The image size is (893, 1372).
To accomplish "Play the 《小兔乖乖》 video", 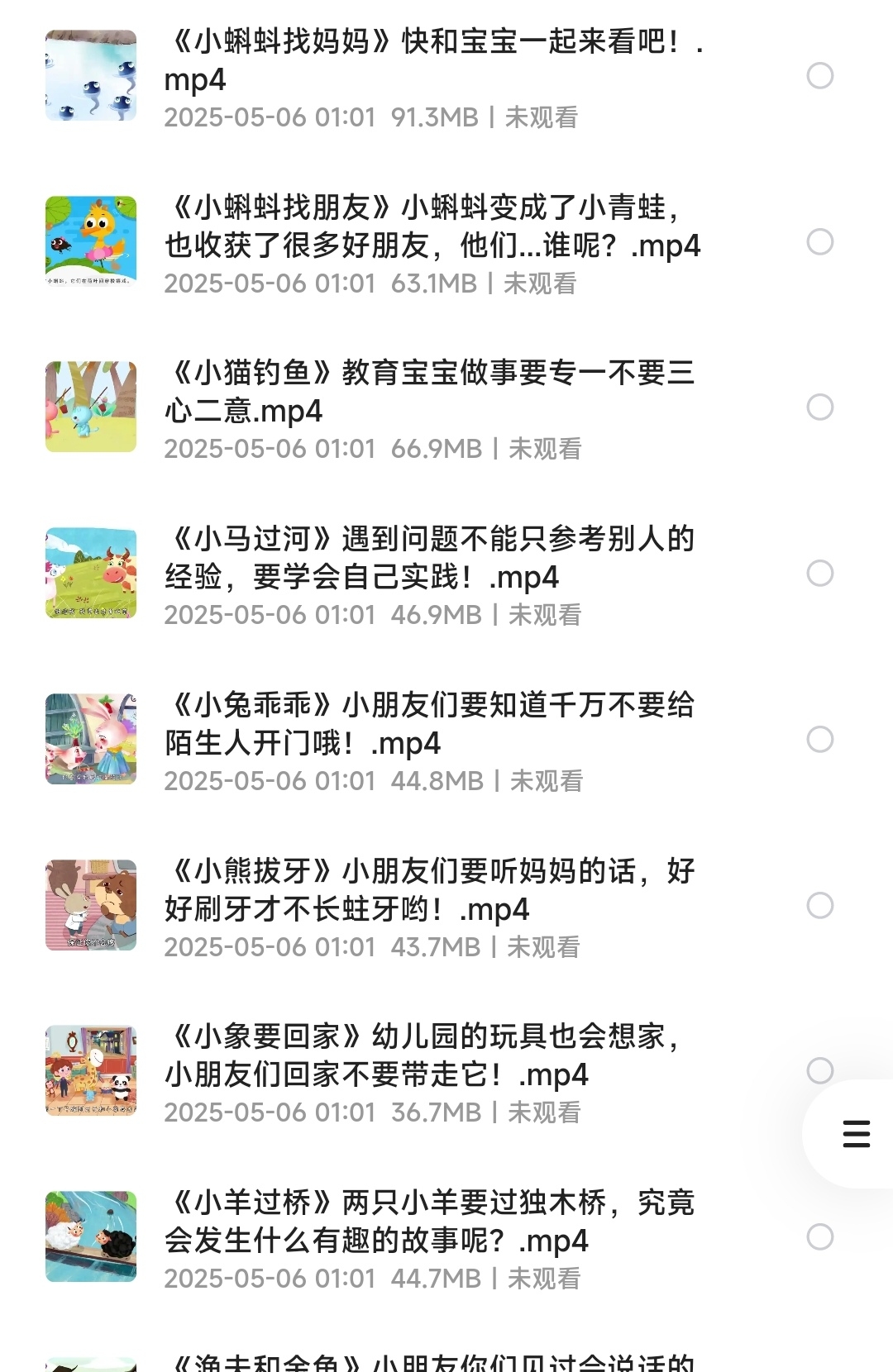I will (430, 724).
